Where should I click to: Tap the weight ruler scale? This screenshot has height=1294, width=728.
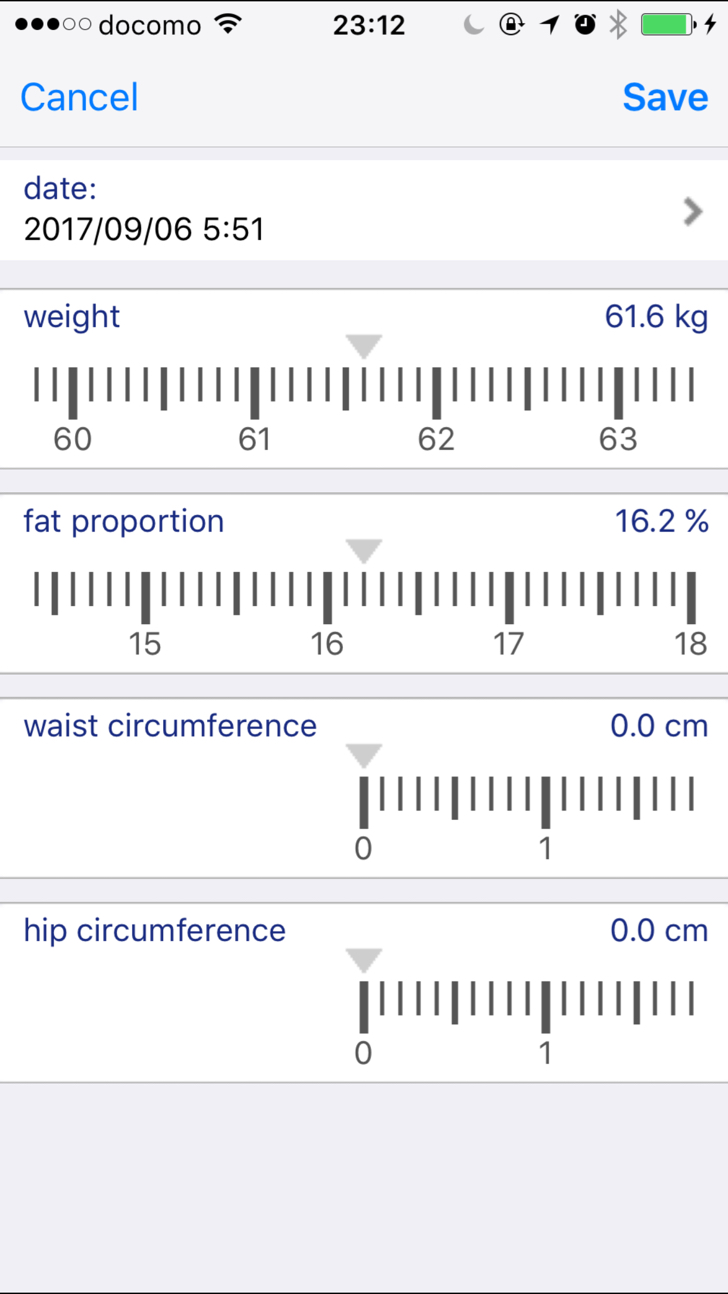(364, 398)
